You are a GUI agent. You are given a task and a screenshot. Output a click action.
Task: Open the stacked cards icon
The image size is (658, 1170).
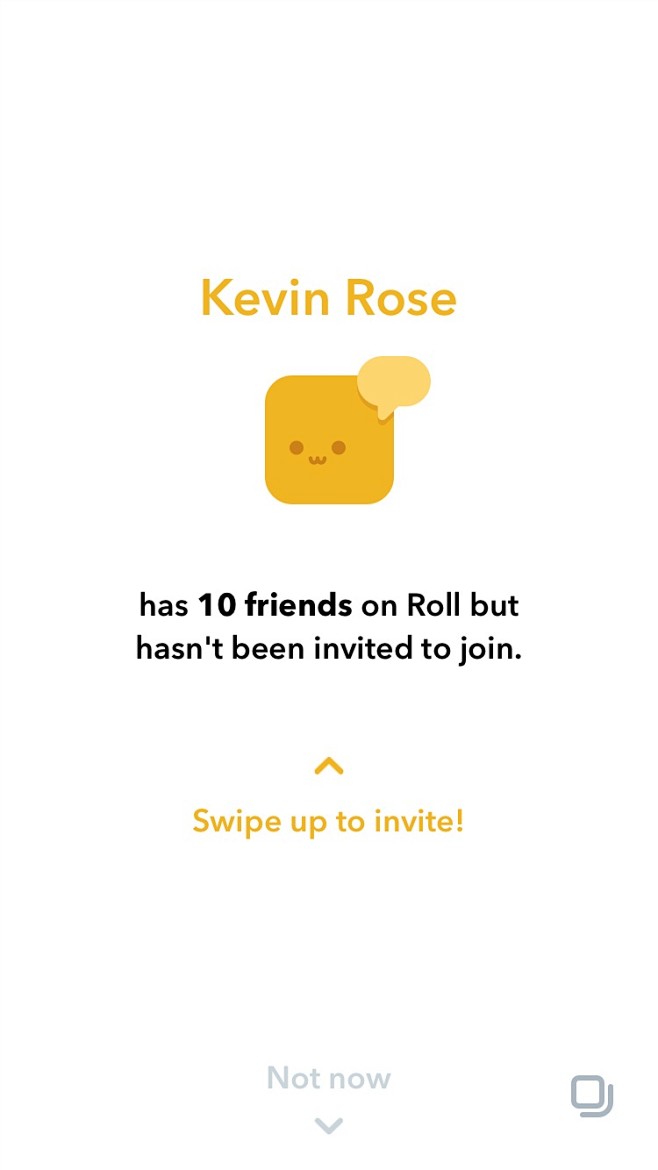tap(591, 1095)
